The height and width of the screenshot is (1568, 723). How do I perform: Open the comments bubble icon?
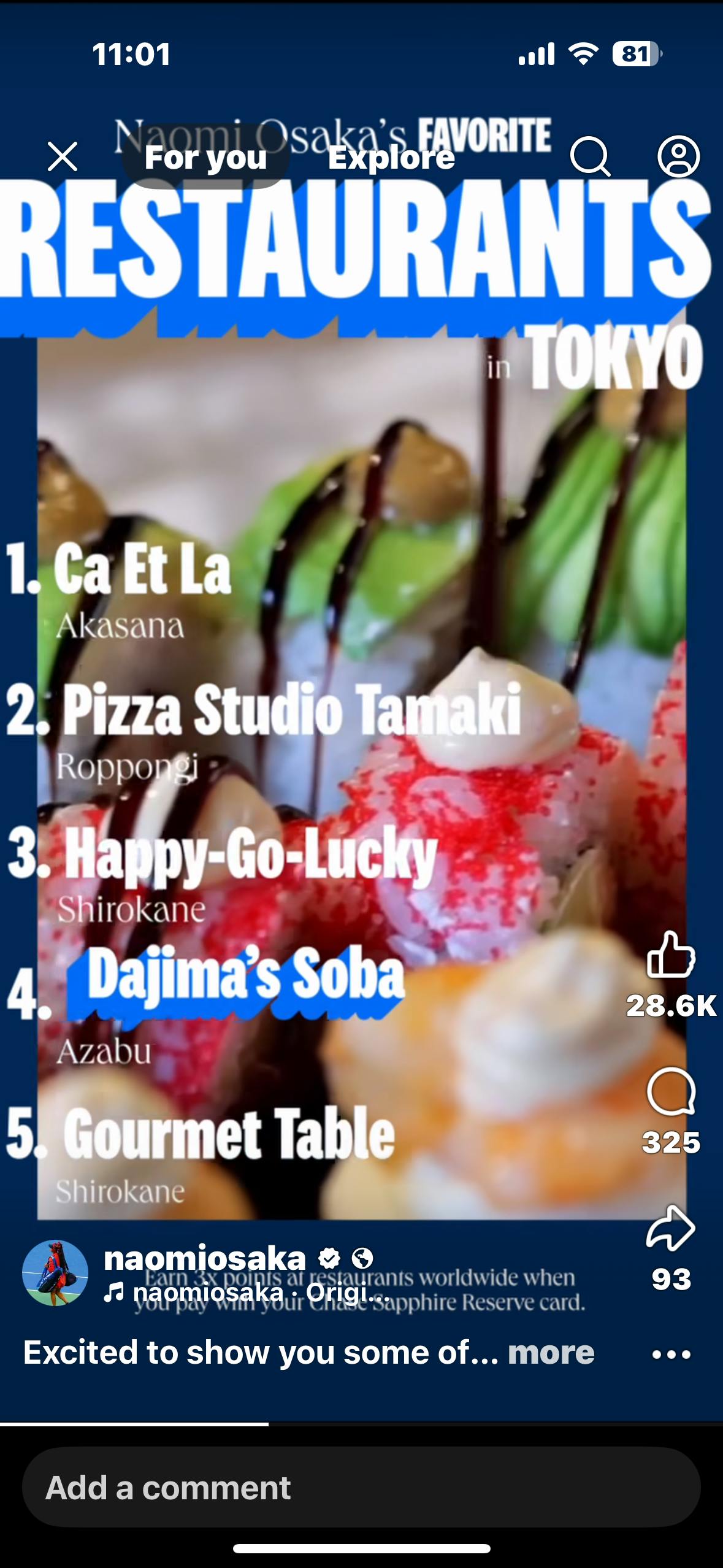671,1091
